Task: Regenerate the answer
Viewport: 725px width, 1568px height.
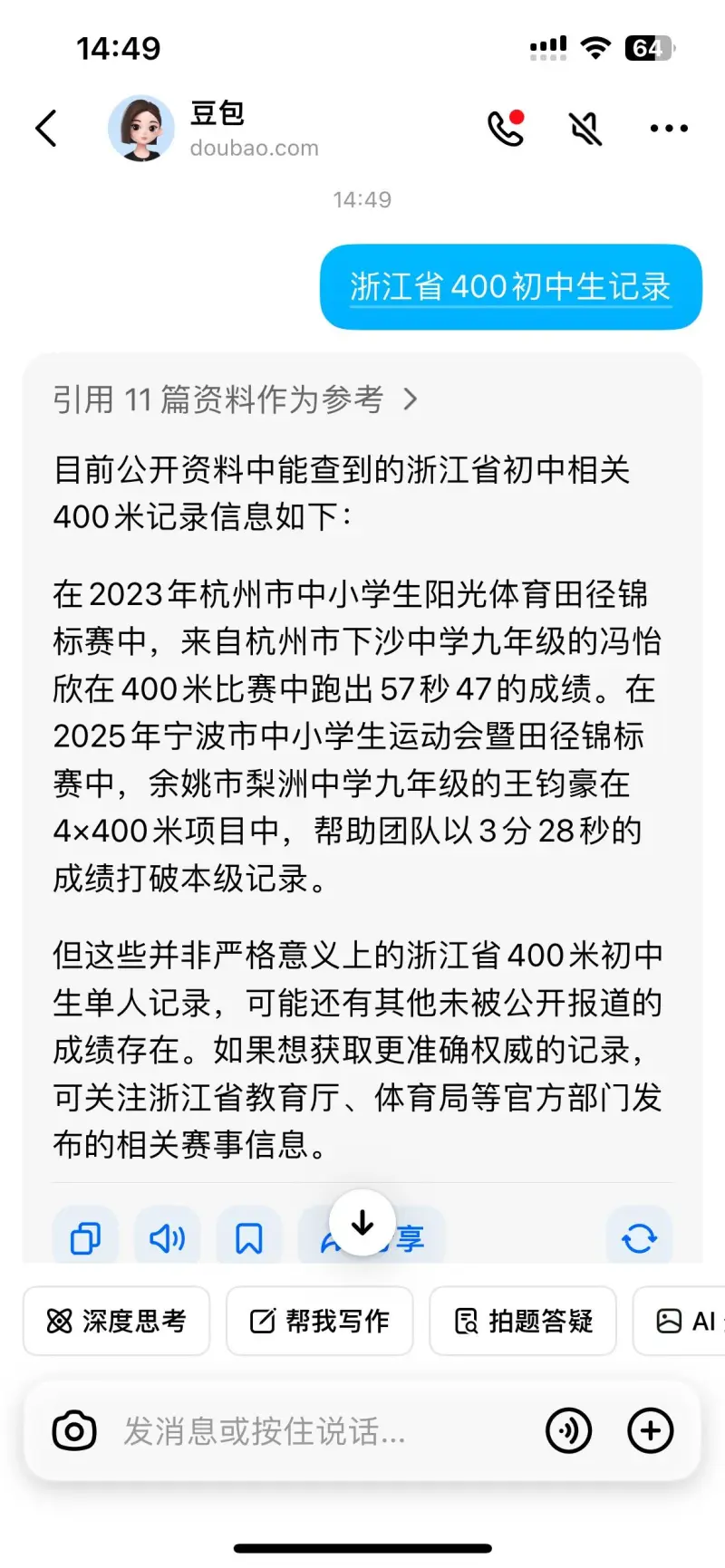Action: [639, 1237]
